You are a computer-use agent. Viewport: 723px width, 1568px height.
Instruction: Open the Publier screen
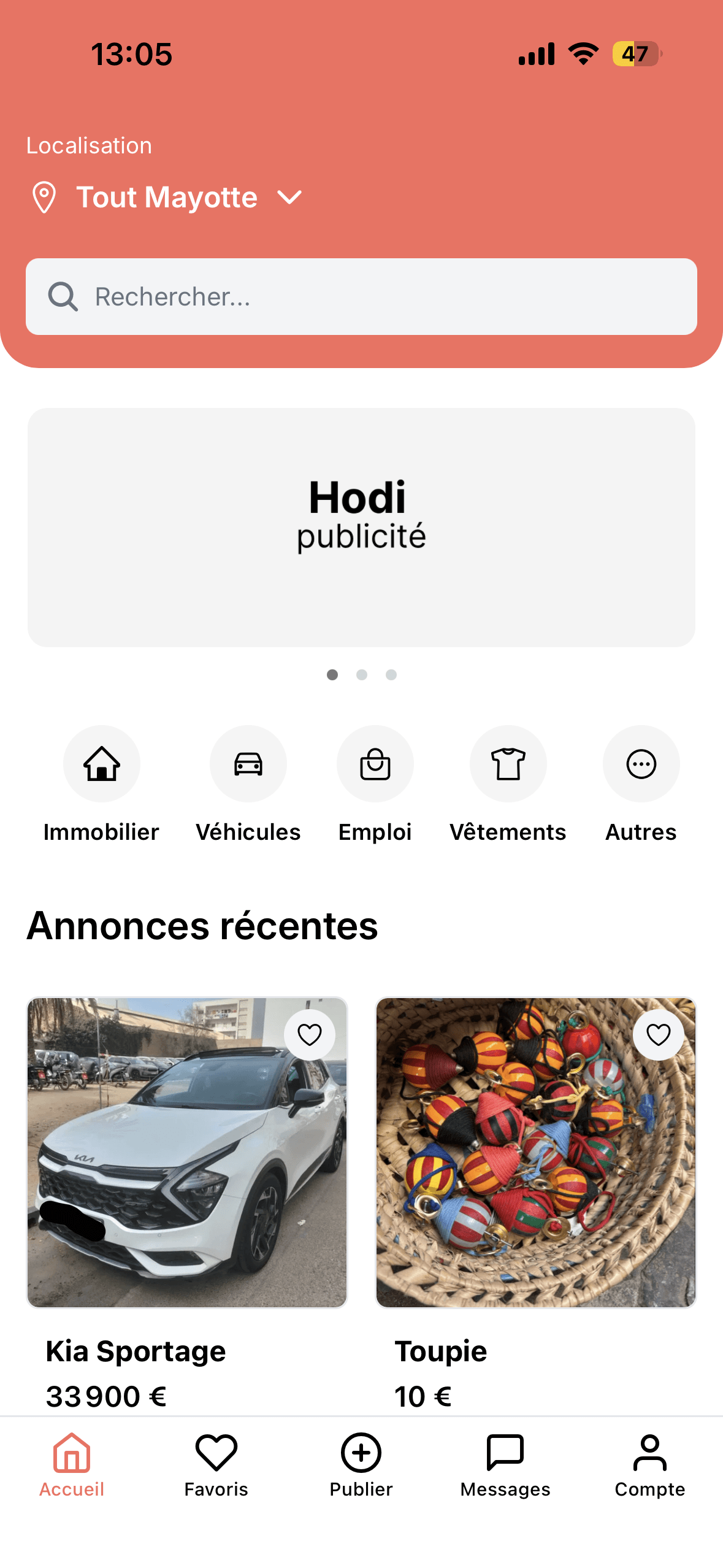(361, 1465)
